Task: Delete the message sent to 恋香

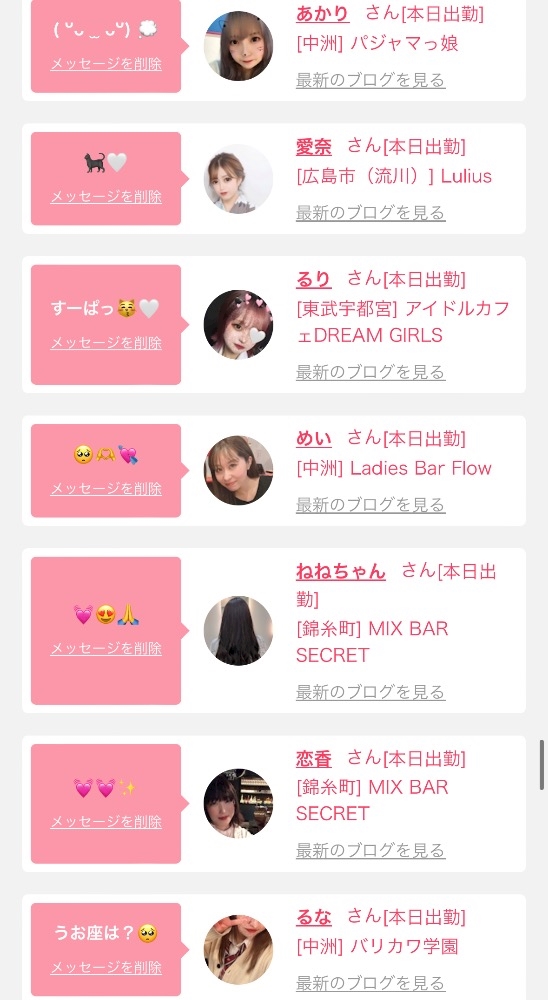Action: [106, 821]
